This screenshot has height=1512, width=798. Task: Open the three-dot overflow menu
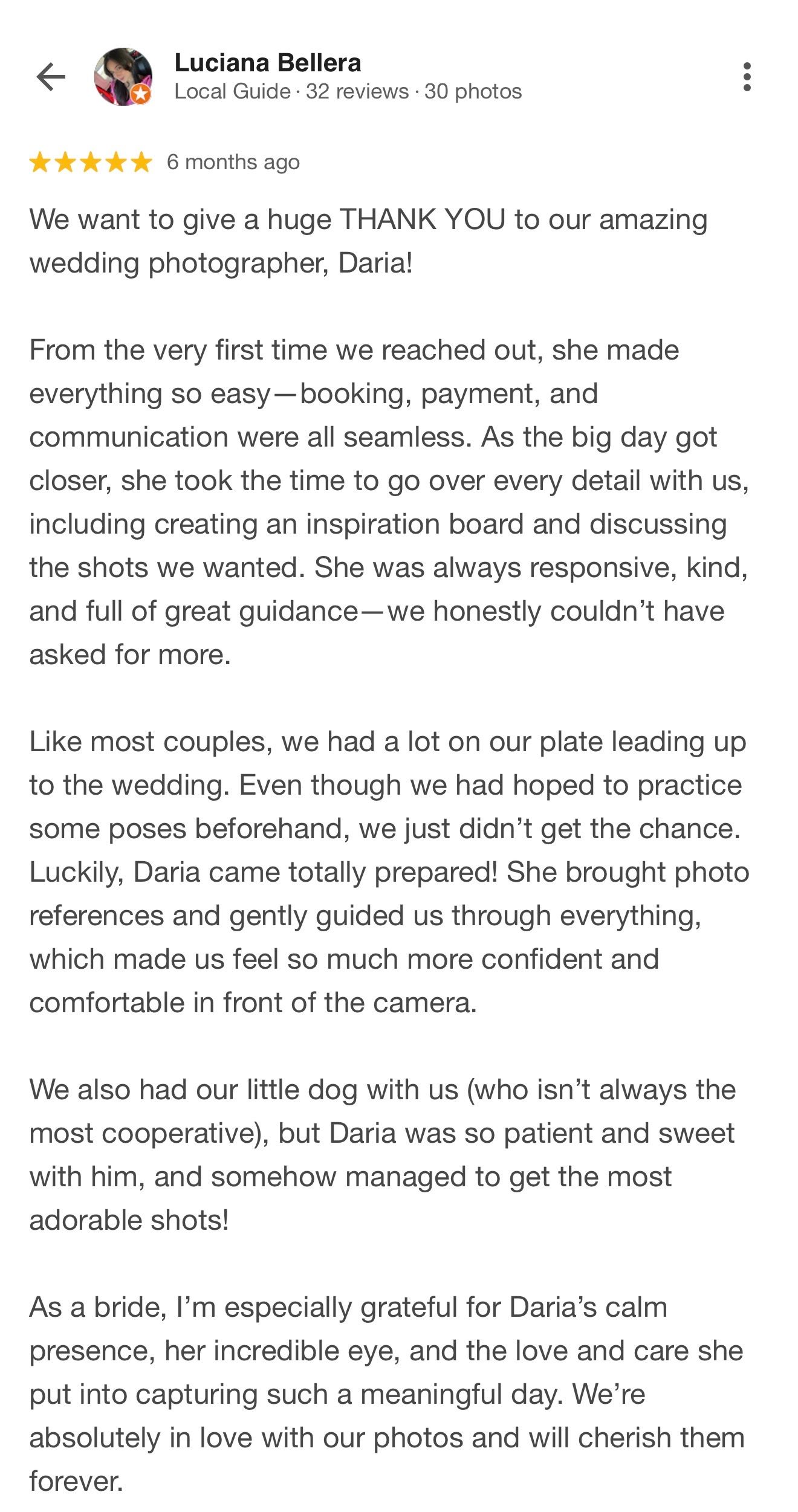[x=747, y=77]
